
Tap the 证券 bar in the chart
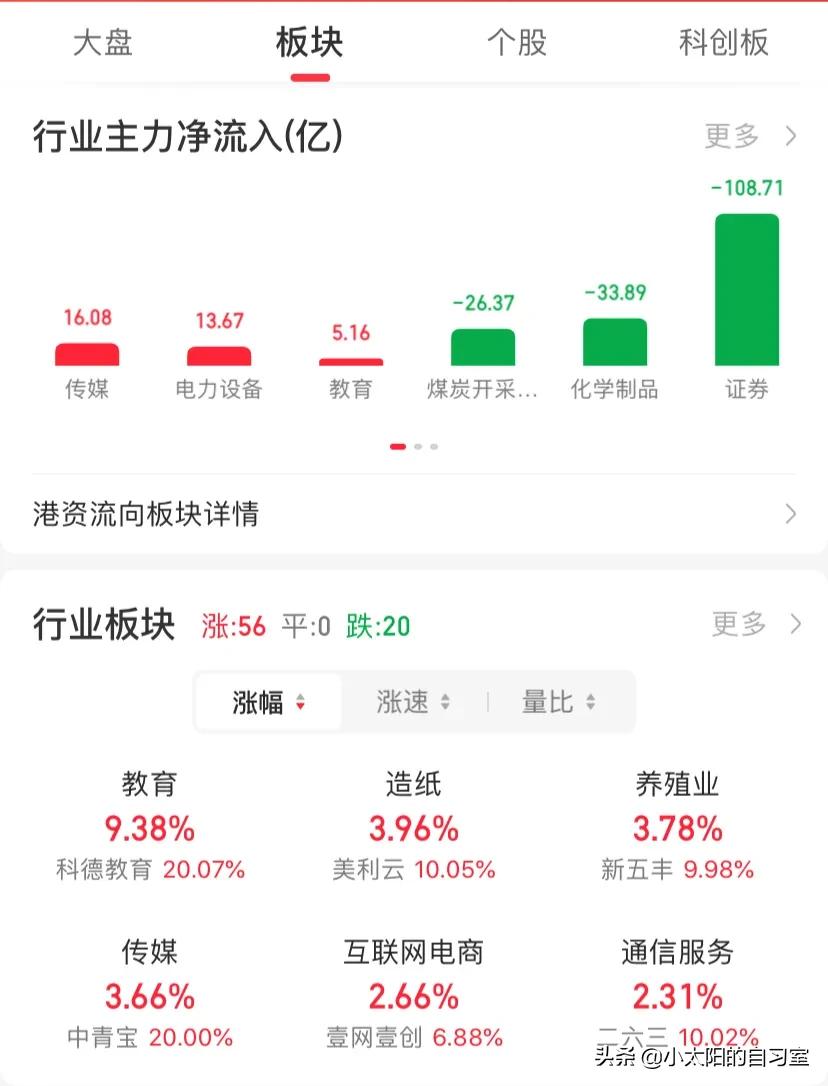pyautogui.click(x=746, y=290)
